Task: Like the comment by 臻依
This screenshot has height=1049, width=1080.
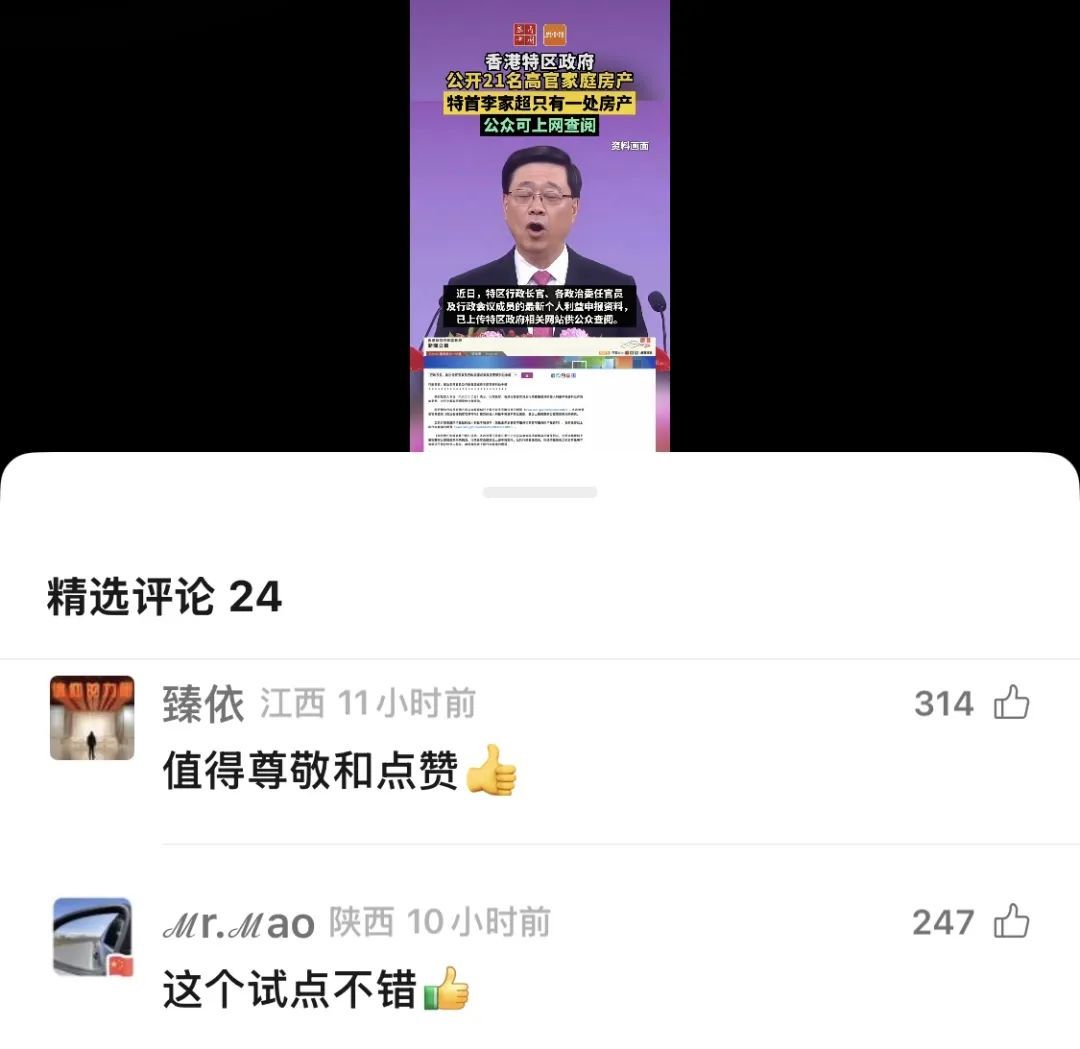Action: coord(1011,703)
